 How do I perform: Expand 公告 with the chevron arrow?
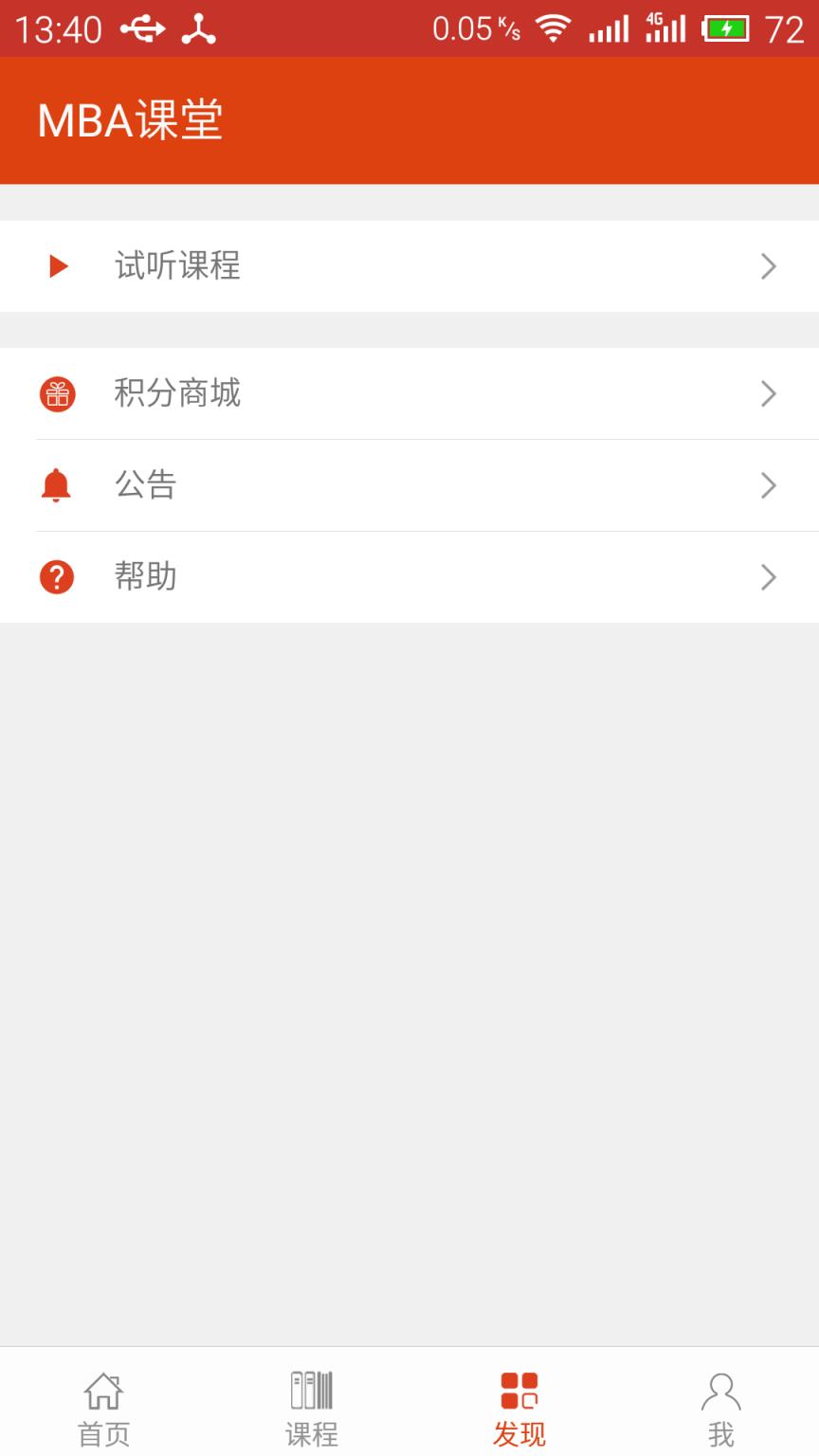pos(769,484)
